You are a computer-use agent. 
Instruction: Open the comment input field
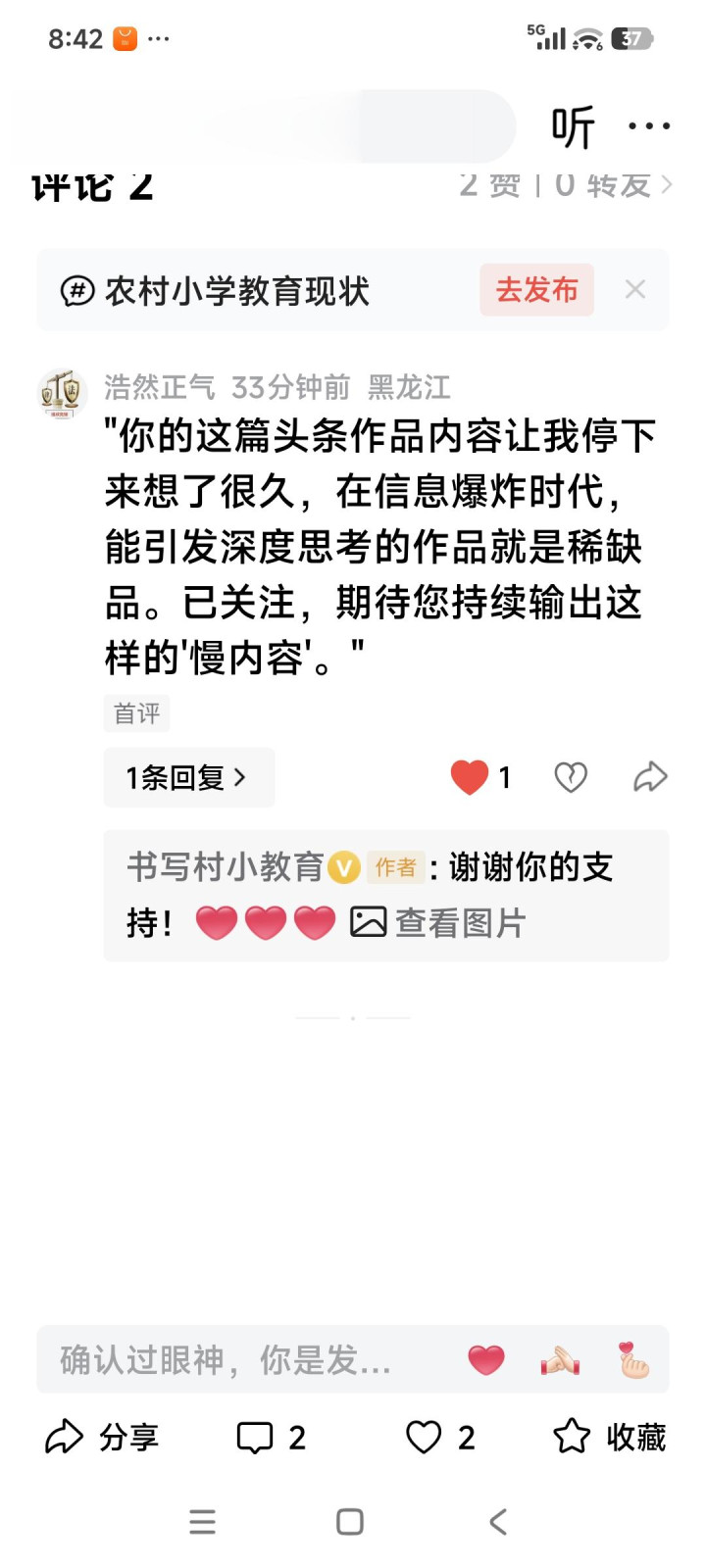(235, 1360)
